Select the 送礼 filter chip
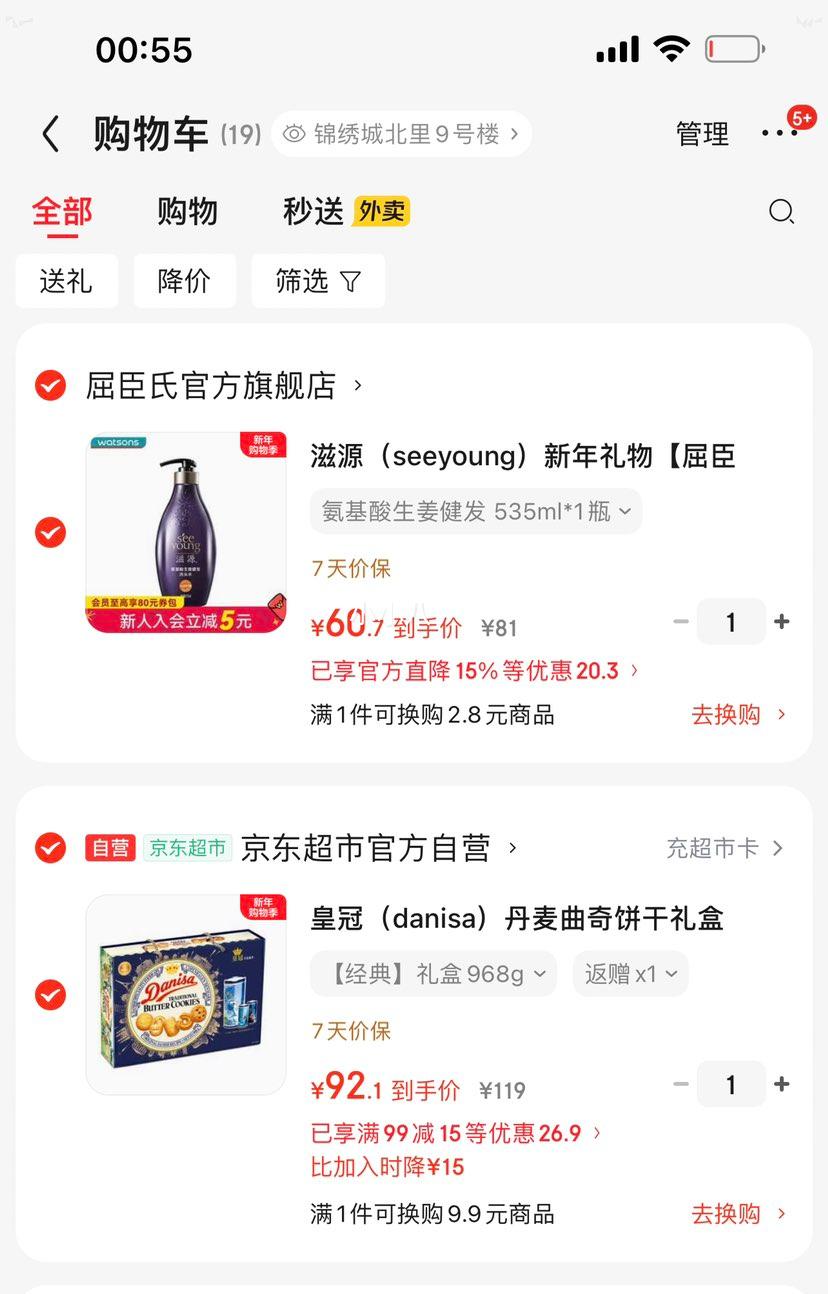The width and height of the screenshot is (828, 1294). tap(66, 281)
